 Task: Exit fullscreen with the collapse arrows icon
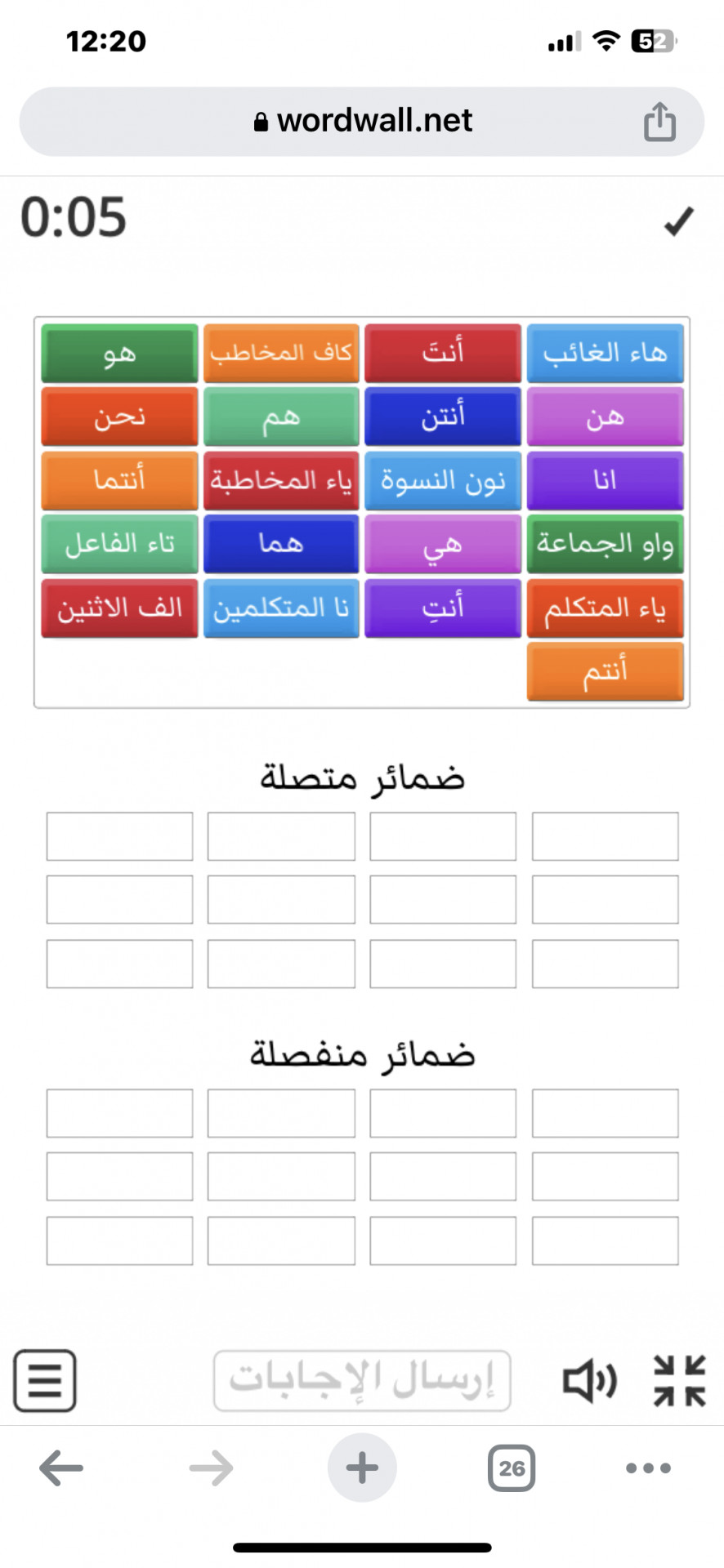click(679, 1381)
